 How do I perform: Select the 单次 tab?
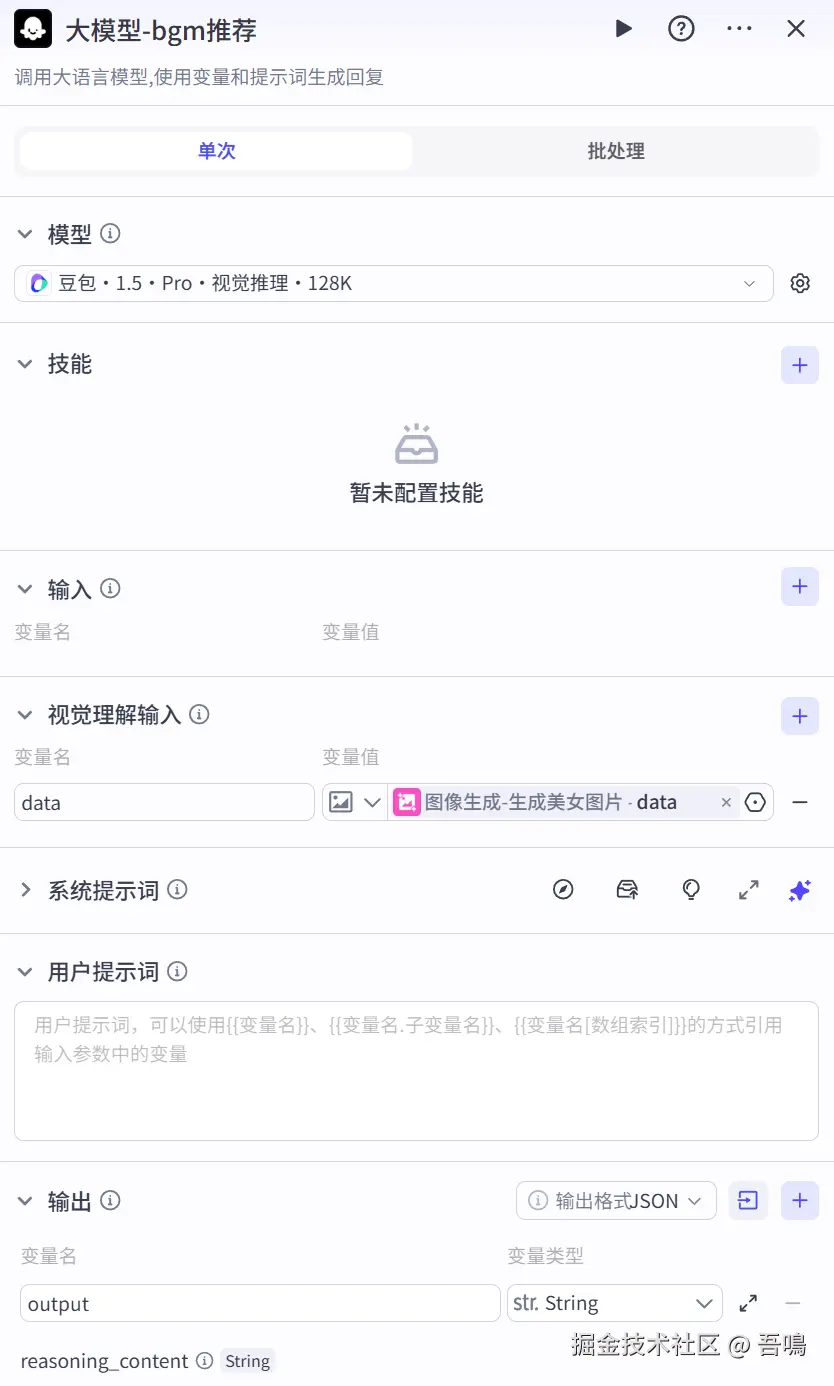[x=216, y=151]
